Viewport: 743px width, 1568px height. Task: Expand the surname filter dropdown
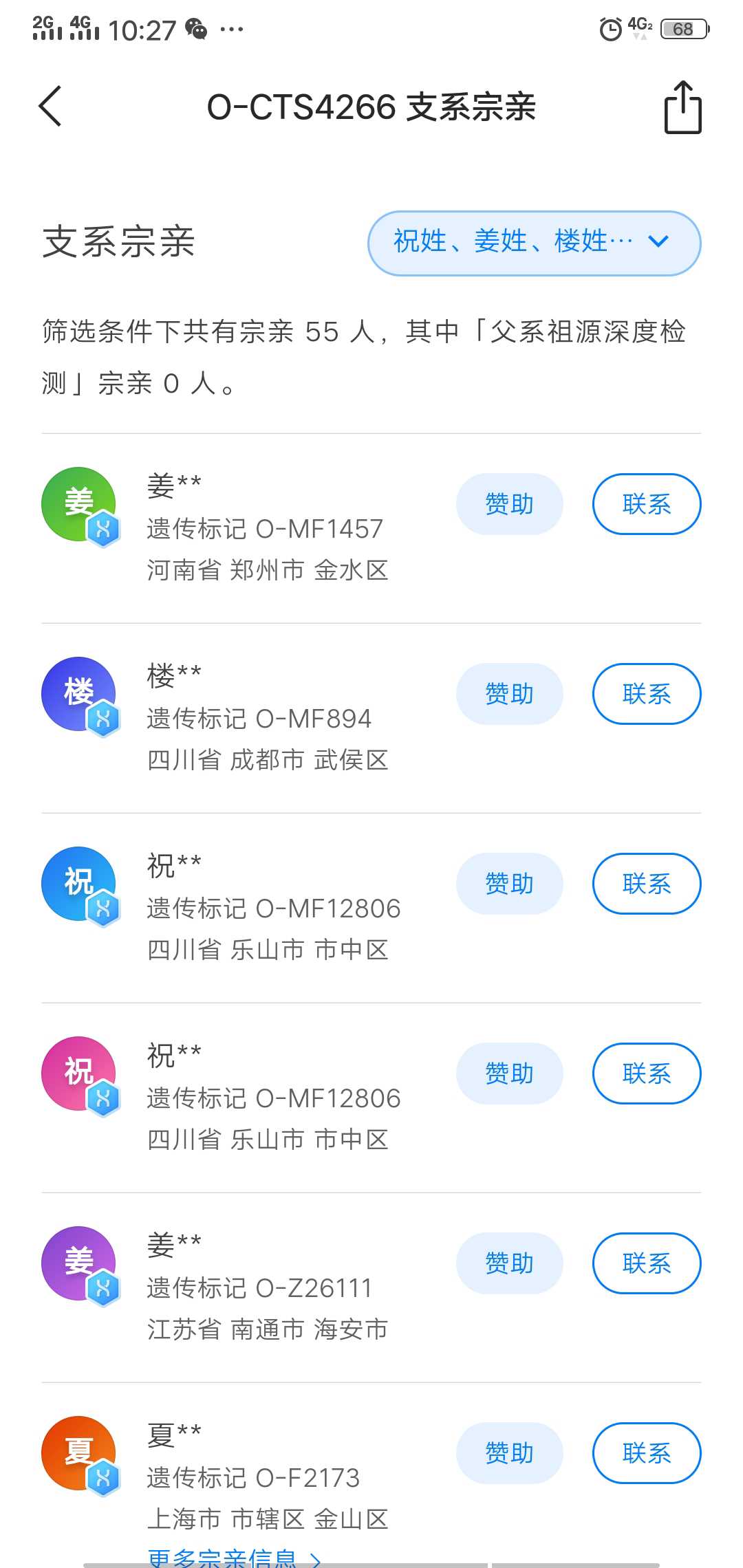coord(535,243)
